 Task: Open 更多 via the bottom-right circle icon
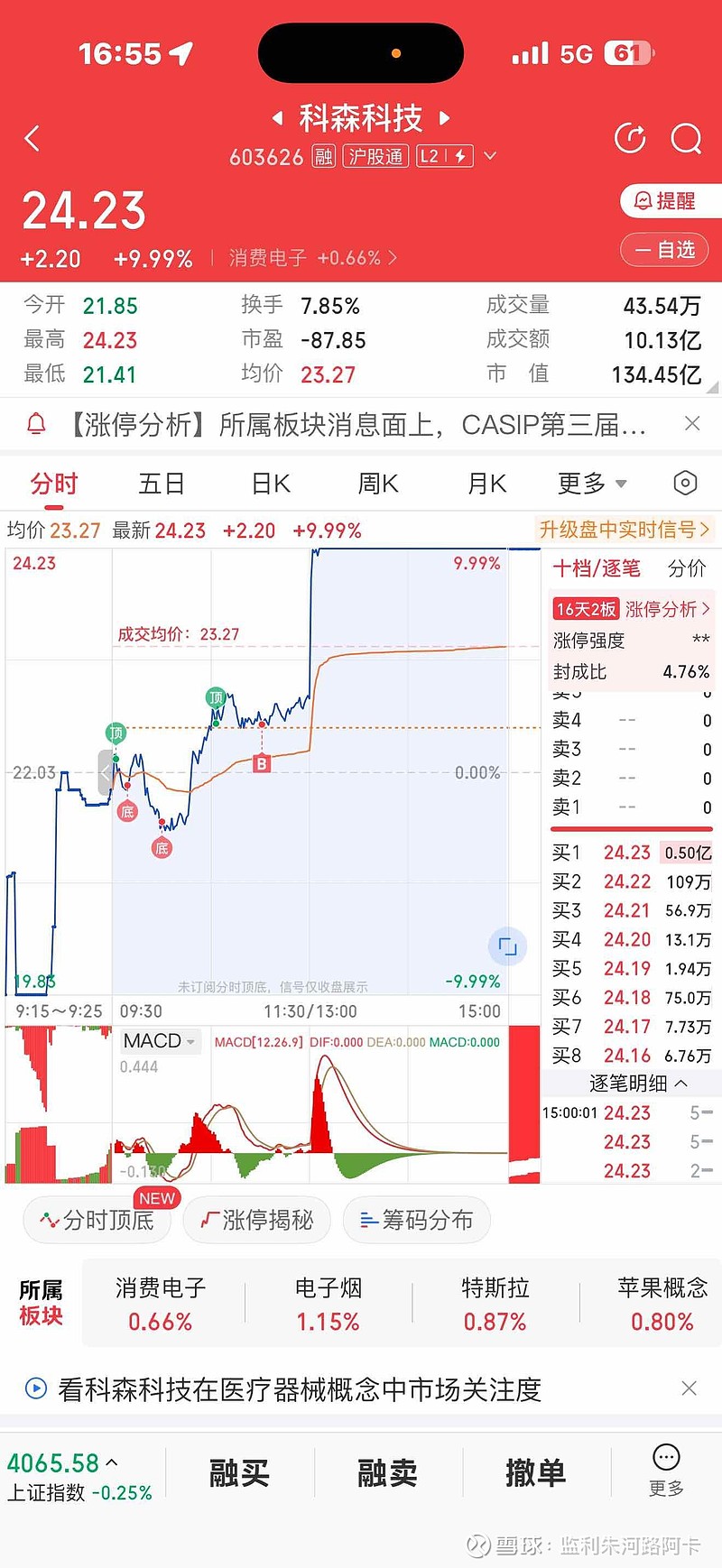tap(665, 1457)
